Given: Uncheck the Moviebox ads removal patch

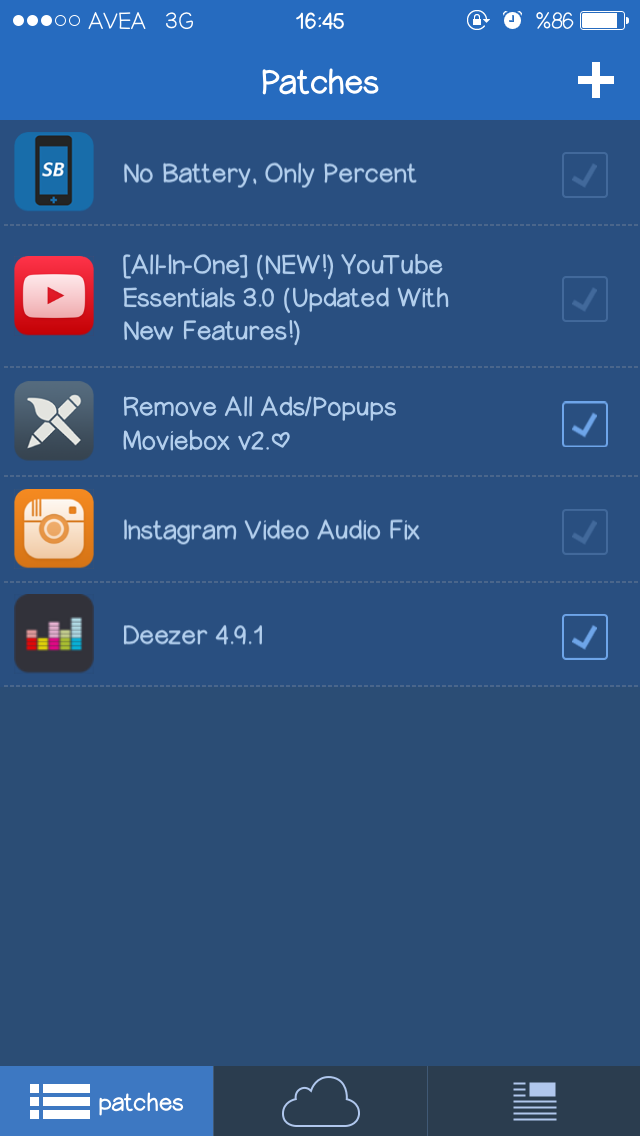Looking at the screenshot, I should tap(585, 424).
